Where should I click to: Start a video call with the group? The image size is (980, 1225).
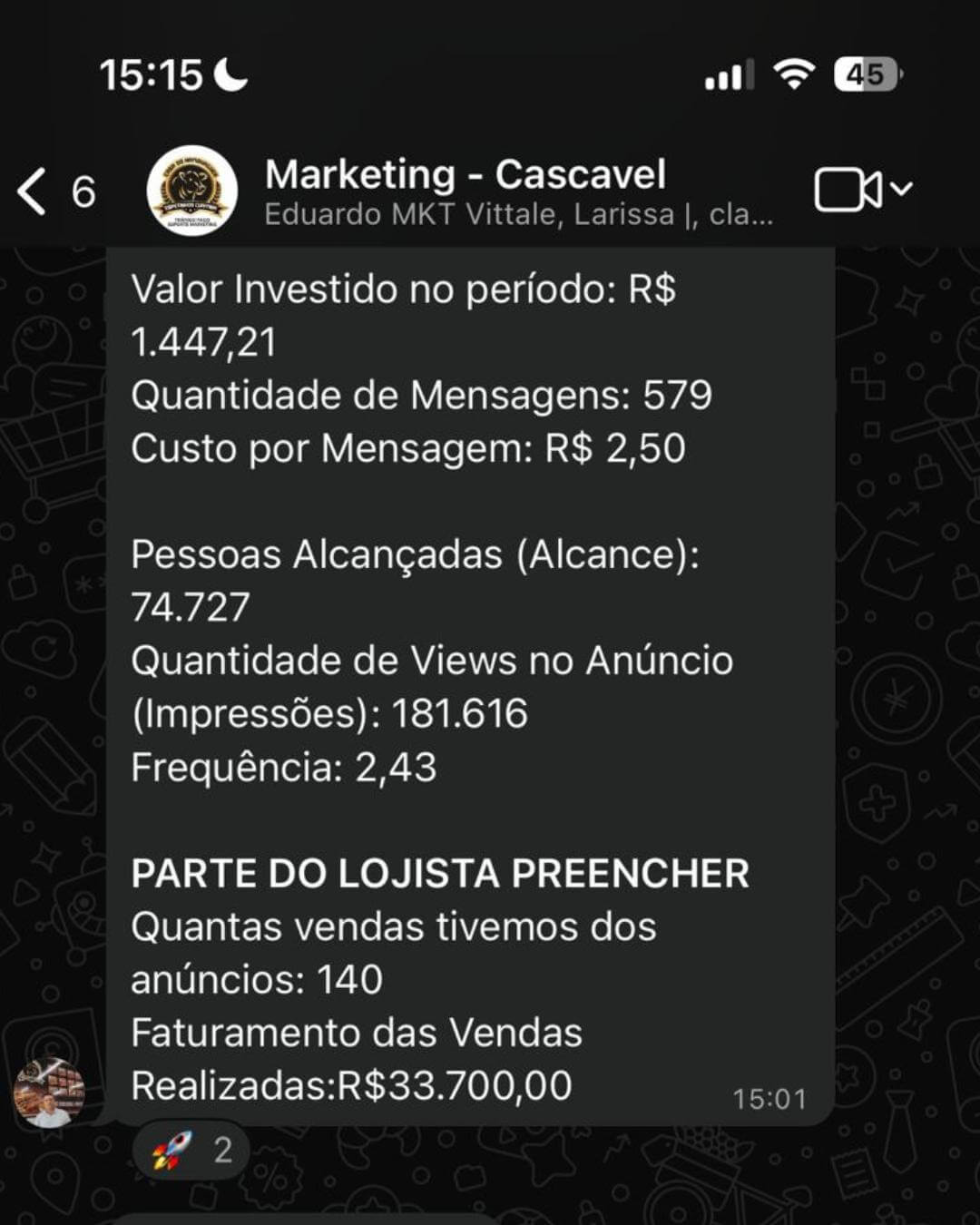coord(848,191)
